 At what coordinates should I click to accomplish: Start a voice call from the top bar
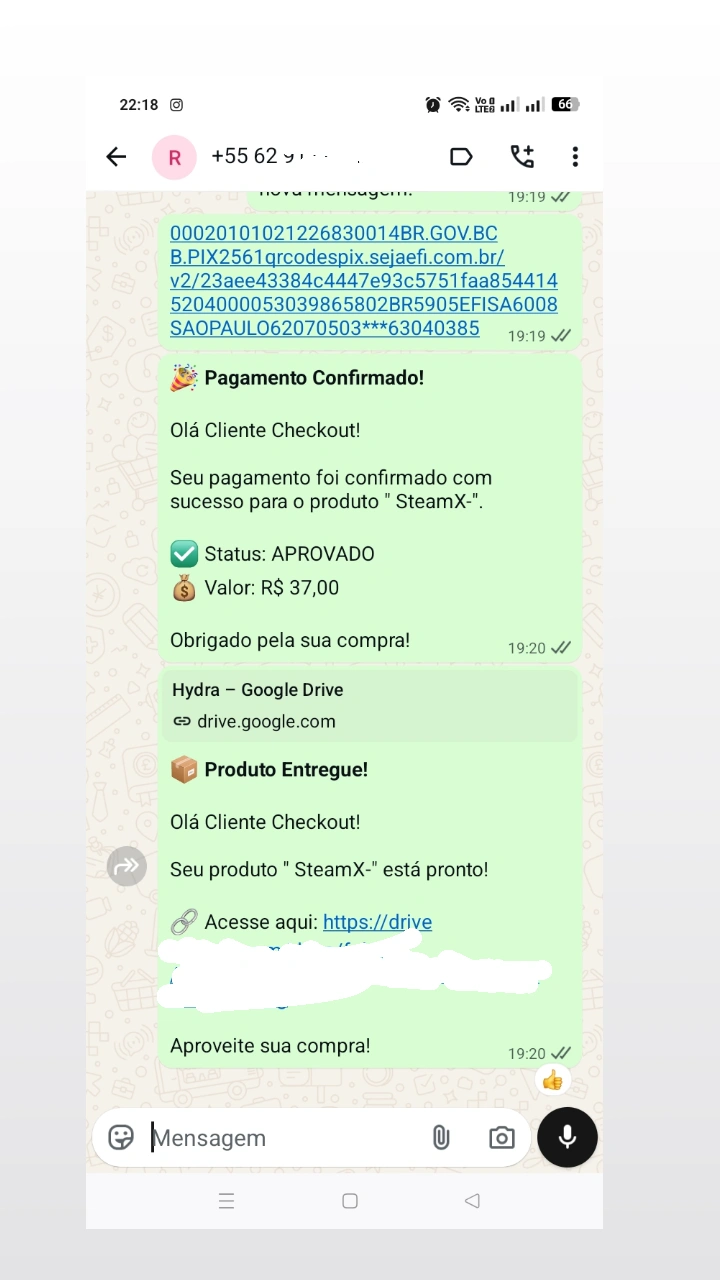point(522,156)
